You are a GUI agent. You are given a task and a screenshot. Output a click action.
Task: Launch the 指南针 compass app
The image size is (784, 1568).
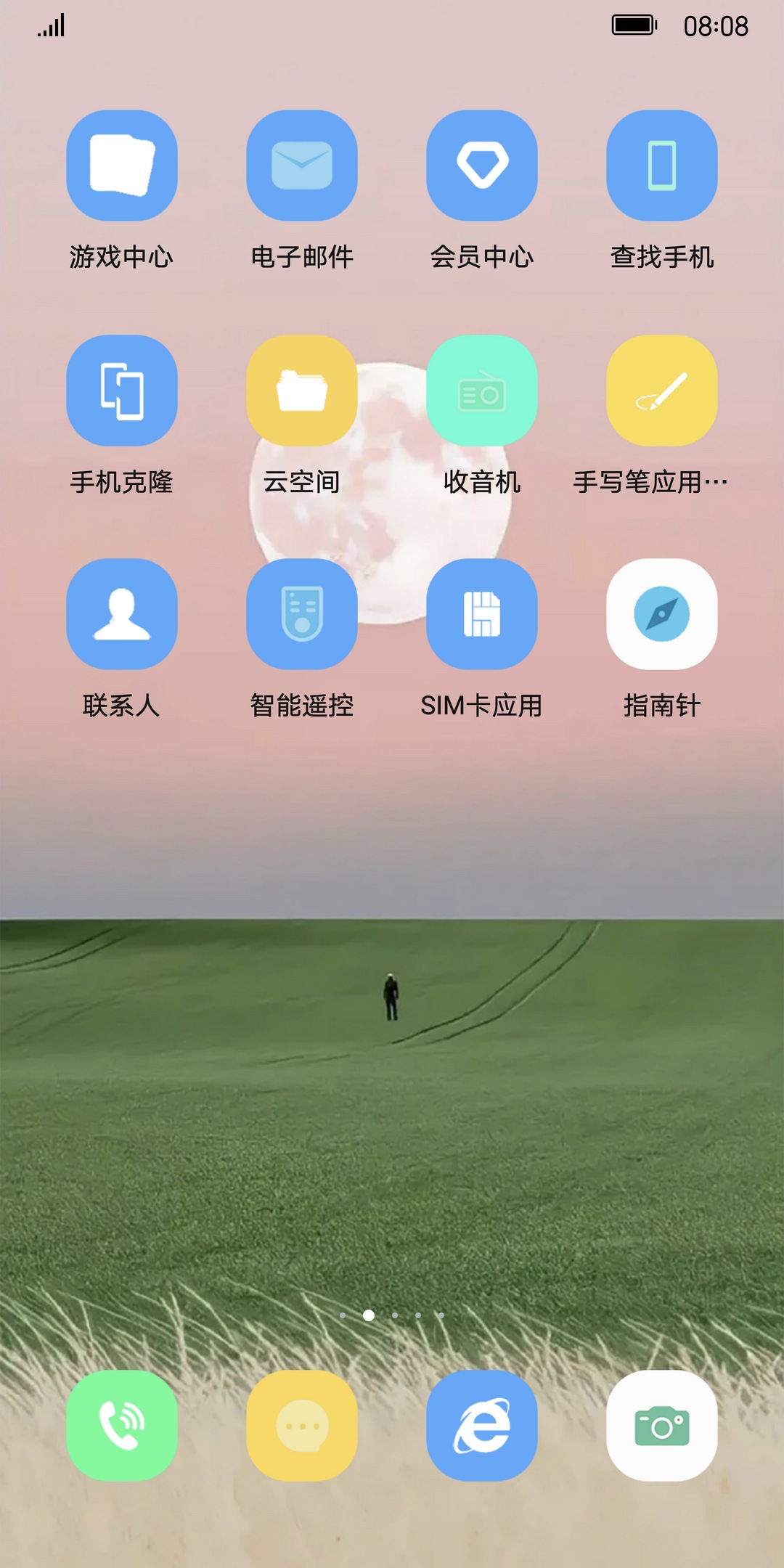[662, 614]
